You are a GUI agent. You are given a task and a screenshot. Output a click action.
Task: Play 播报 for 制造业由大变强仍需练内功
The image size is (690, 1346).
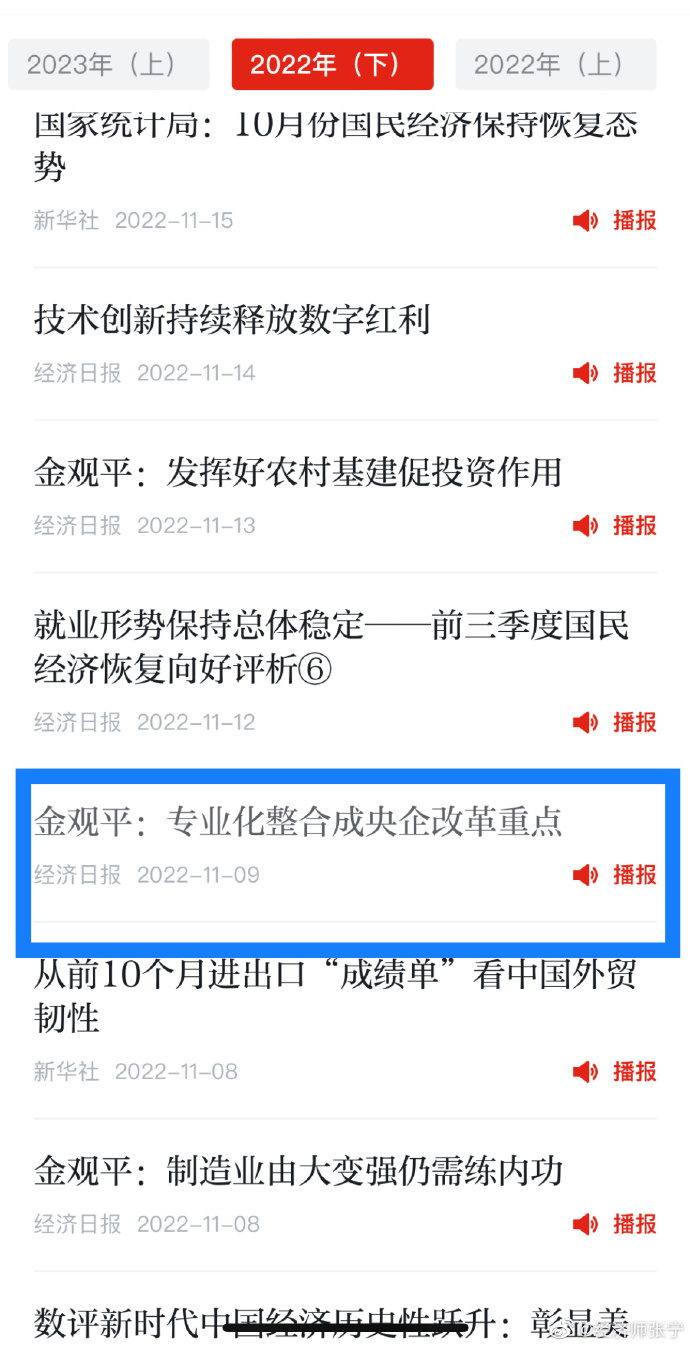click(615, 1224)
